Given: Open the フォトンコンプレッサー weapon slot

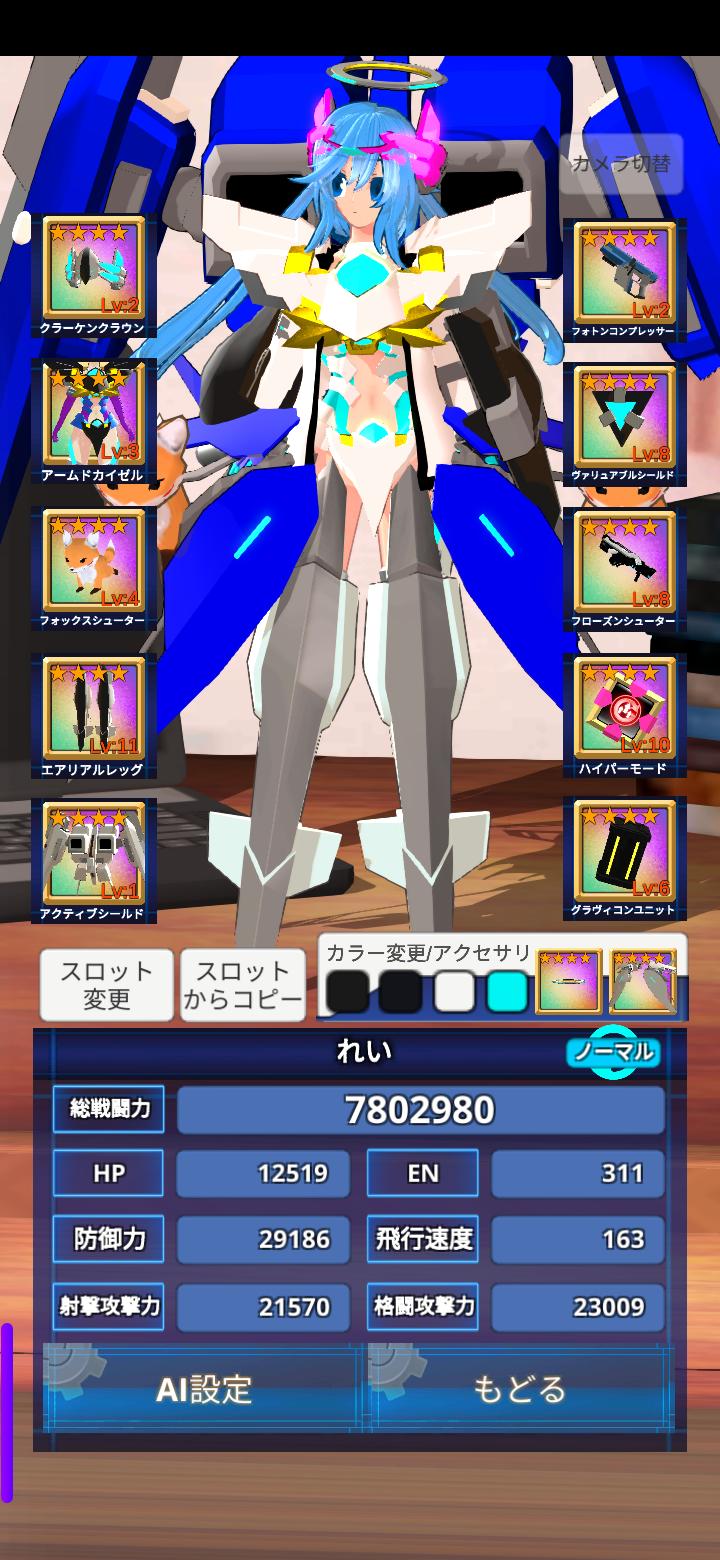Looking at the screenshot, I should pyautogui.click(x=624, y=277).
